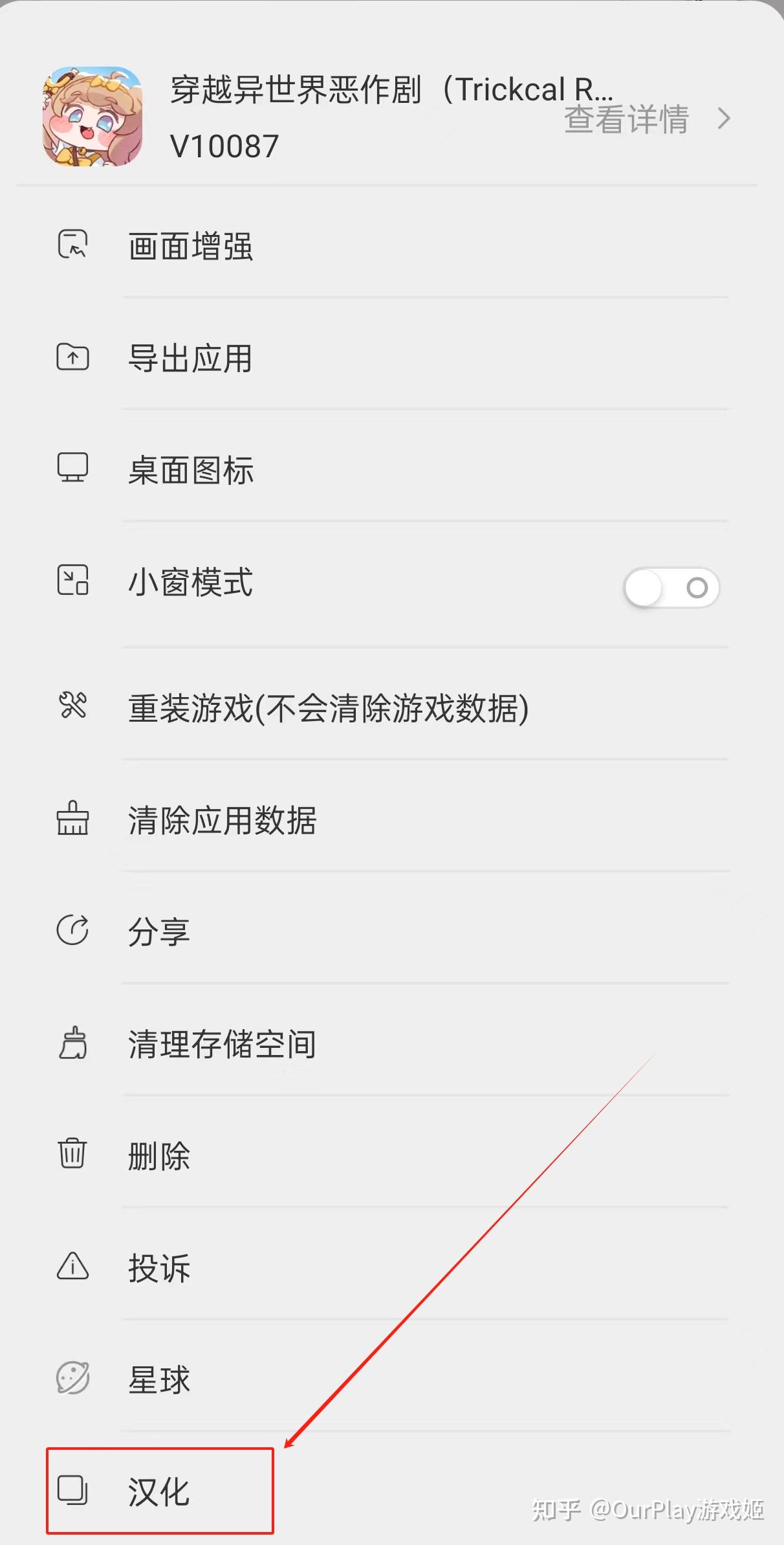Click the 导出应用 export icon
The image size is (784, 1545).
click(x=73, y=357)
